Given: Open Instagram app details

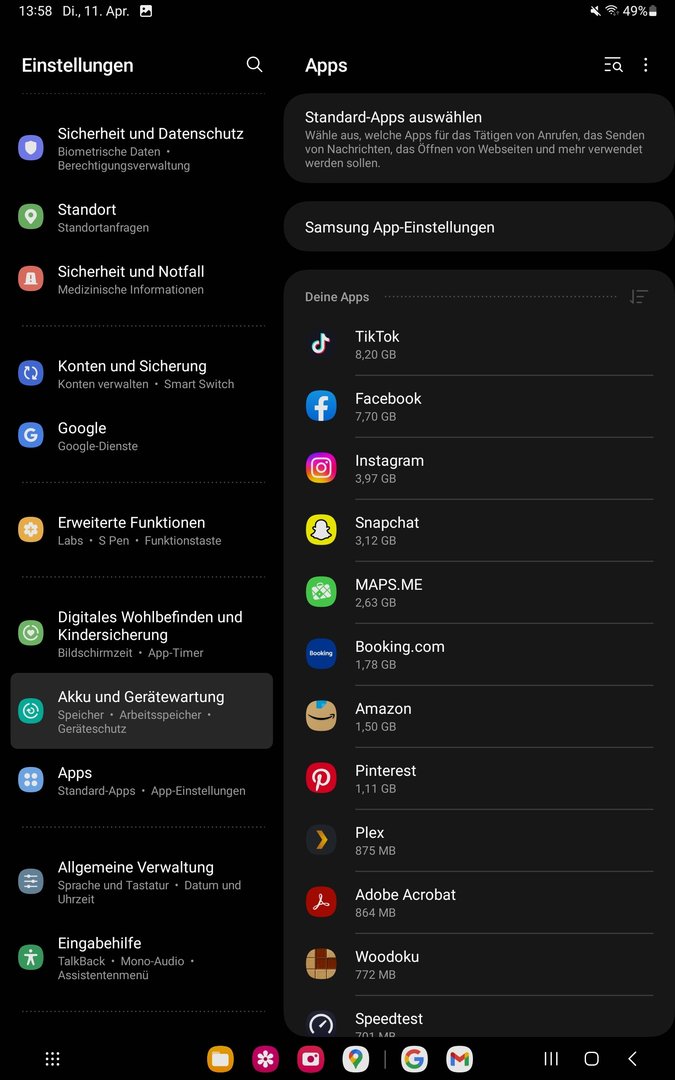Looking at the screenshot, I should [x=479, y=469].
